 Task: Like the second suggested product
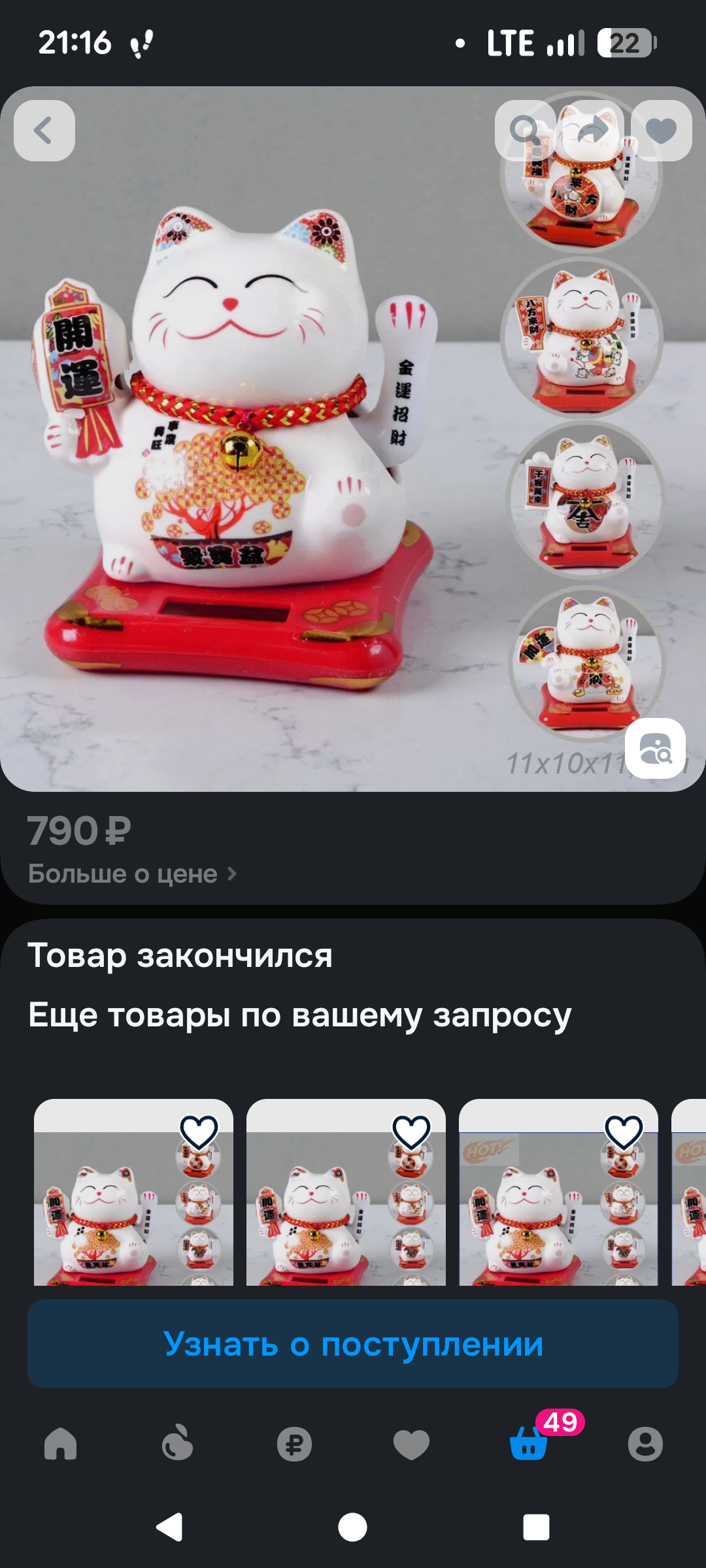pyautogui.click(x=411, y=1132)
